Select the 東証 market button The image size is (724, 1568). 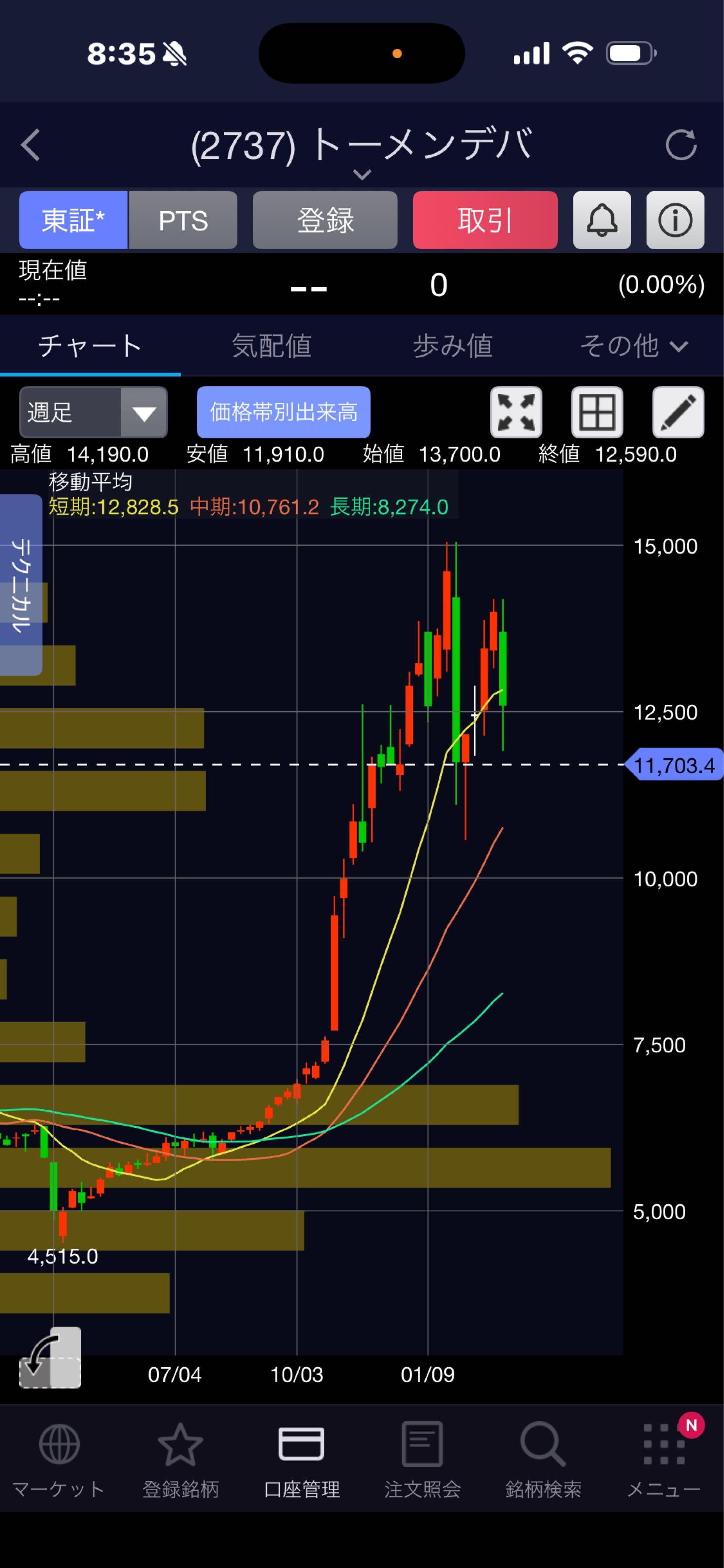pyautogui.click(x=73, y=220)
